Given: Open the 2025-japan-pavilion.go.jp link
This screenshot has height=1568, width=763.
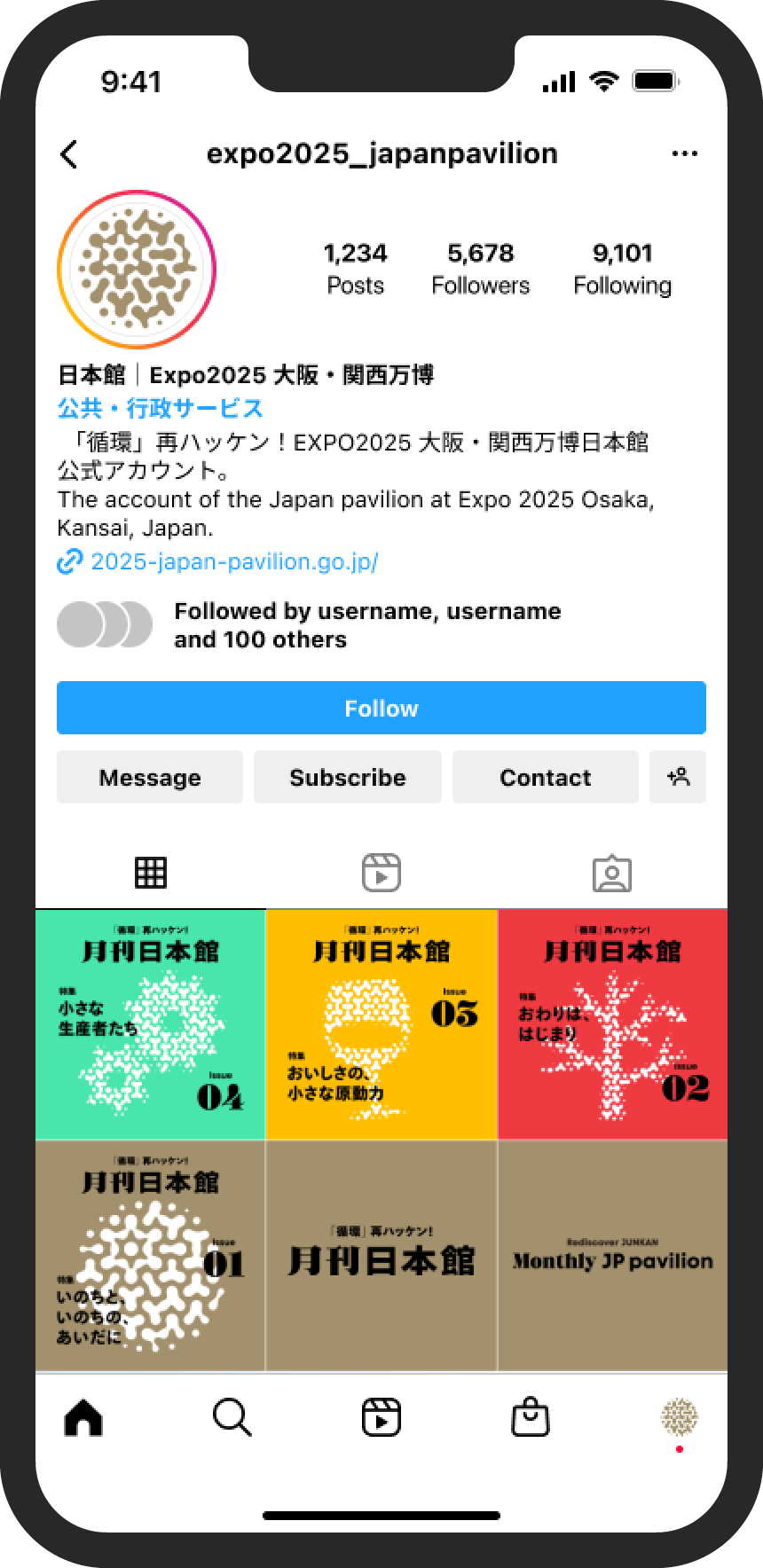Looking at the screenshot, I should [x=233, y=561].
